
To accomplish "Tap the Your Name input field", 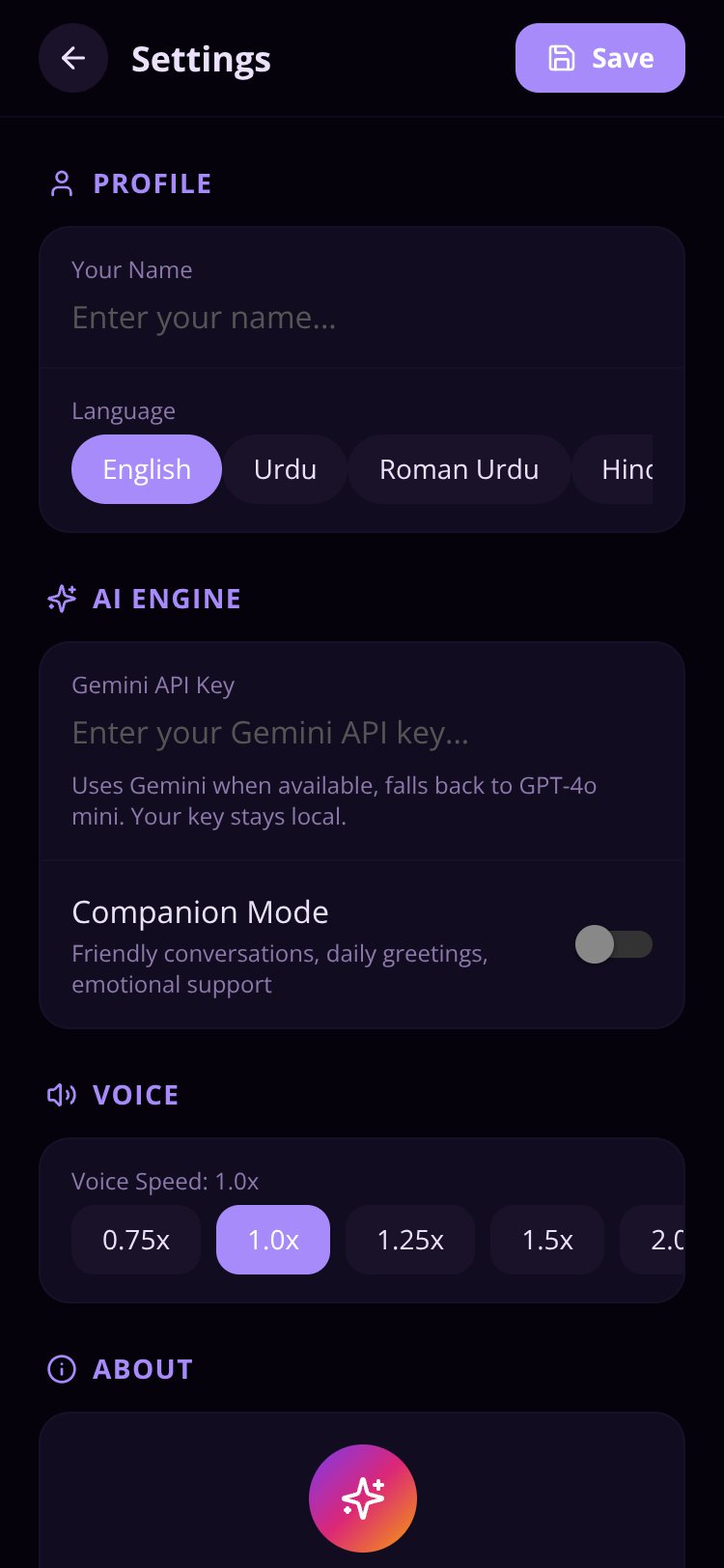I will pos(362,318).
